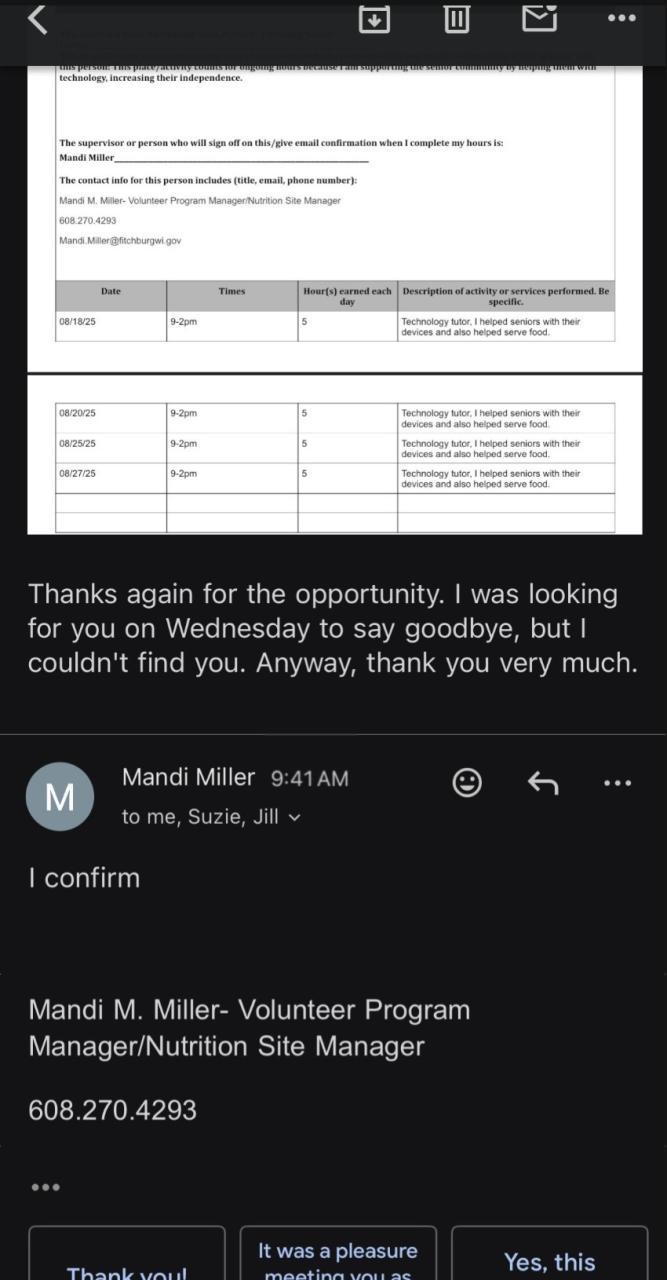Open the top bar overflow menu
Viewport: 667px width, 1280px height.
click(621, 19)
